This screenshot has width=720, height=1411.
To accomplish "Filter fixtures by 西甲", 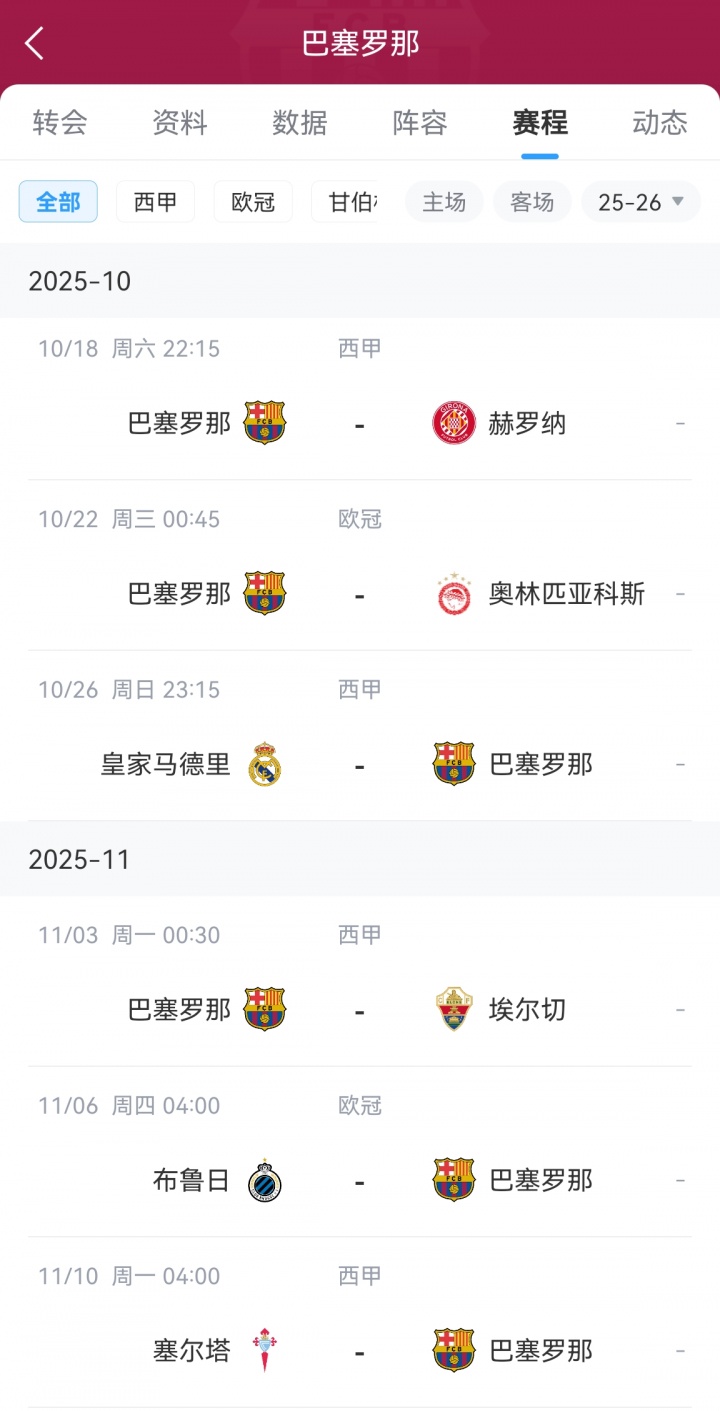I will click(155, 202).
